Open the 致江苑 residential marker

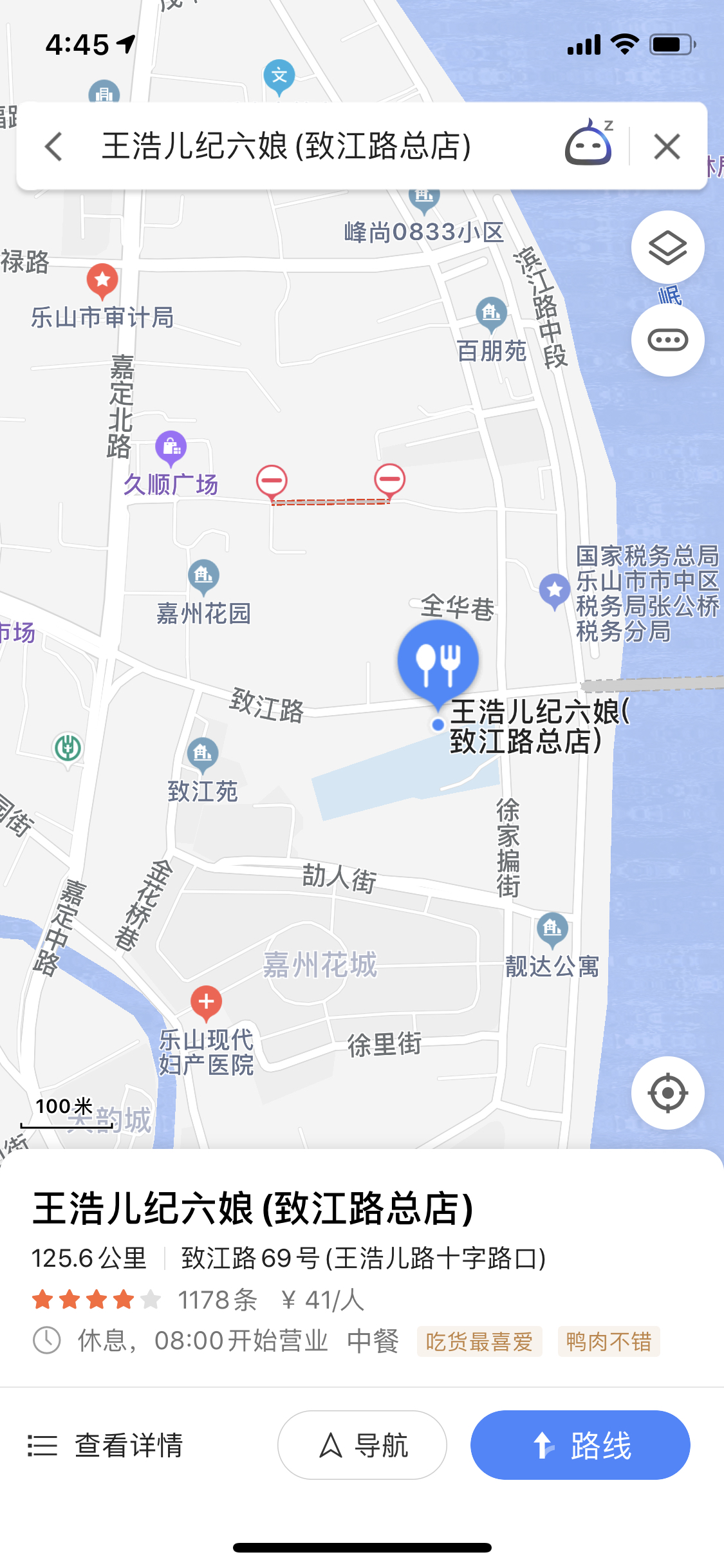(203, 753)
